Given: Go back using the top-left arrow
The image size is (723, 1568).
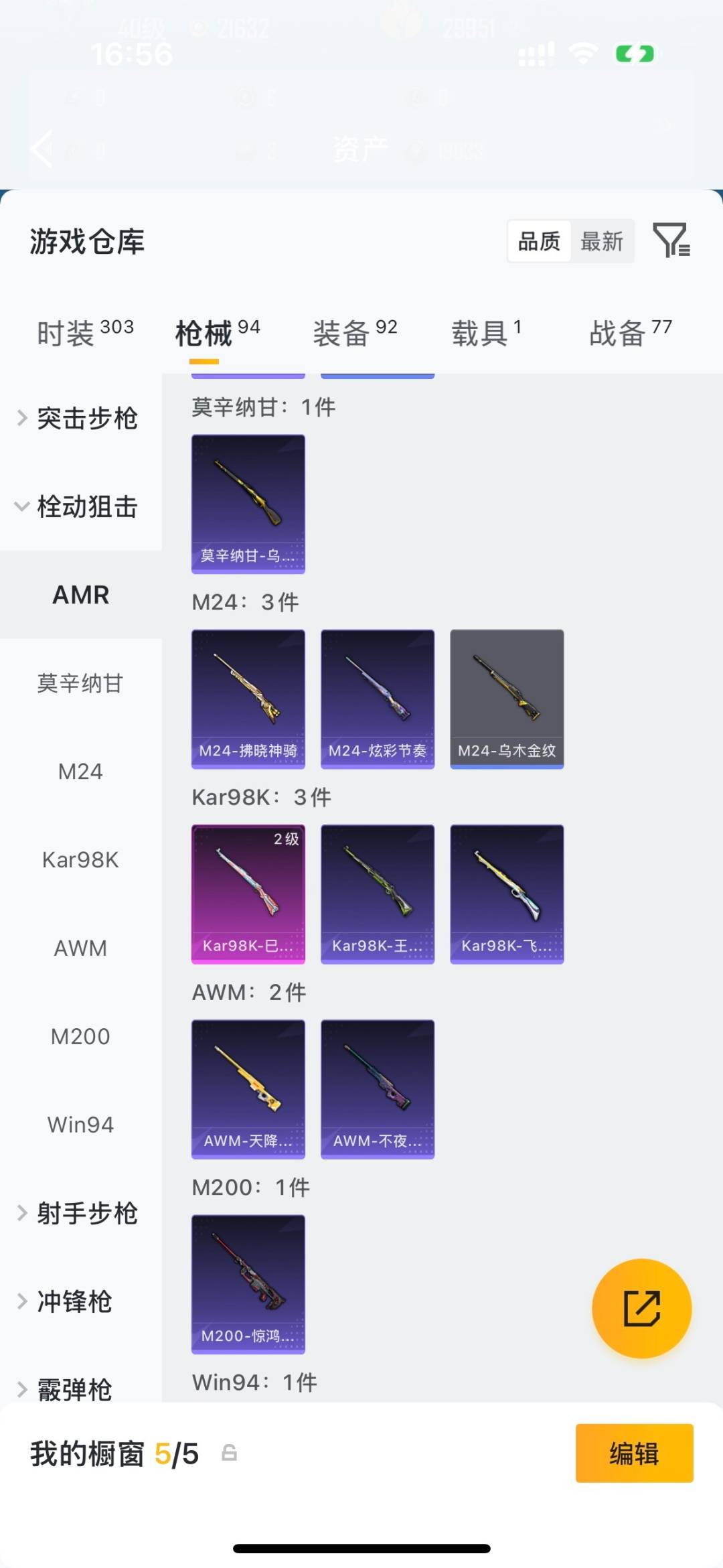Looking at the screenshot, I should click(x=42, y=149).
